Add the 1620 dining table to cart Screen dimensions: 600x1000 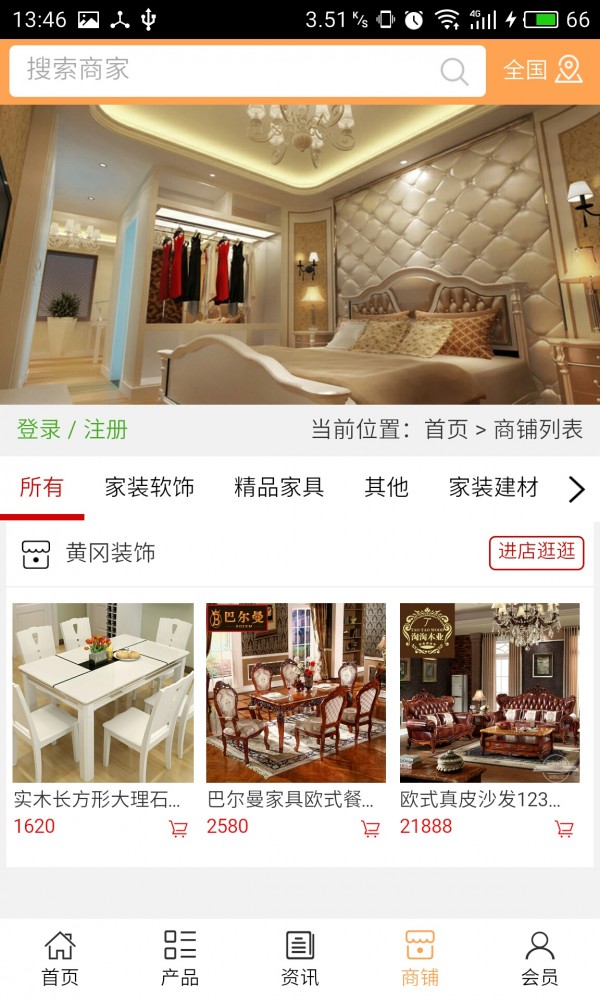(x=179, y=828)
